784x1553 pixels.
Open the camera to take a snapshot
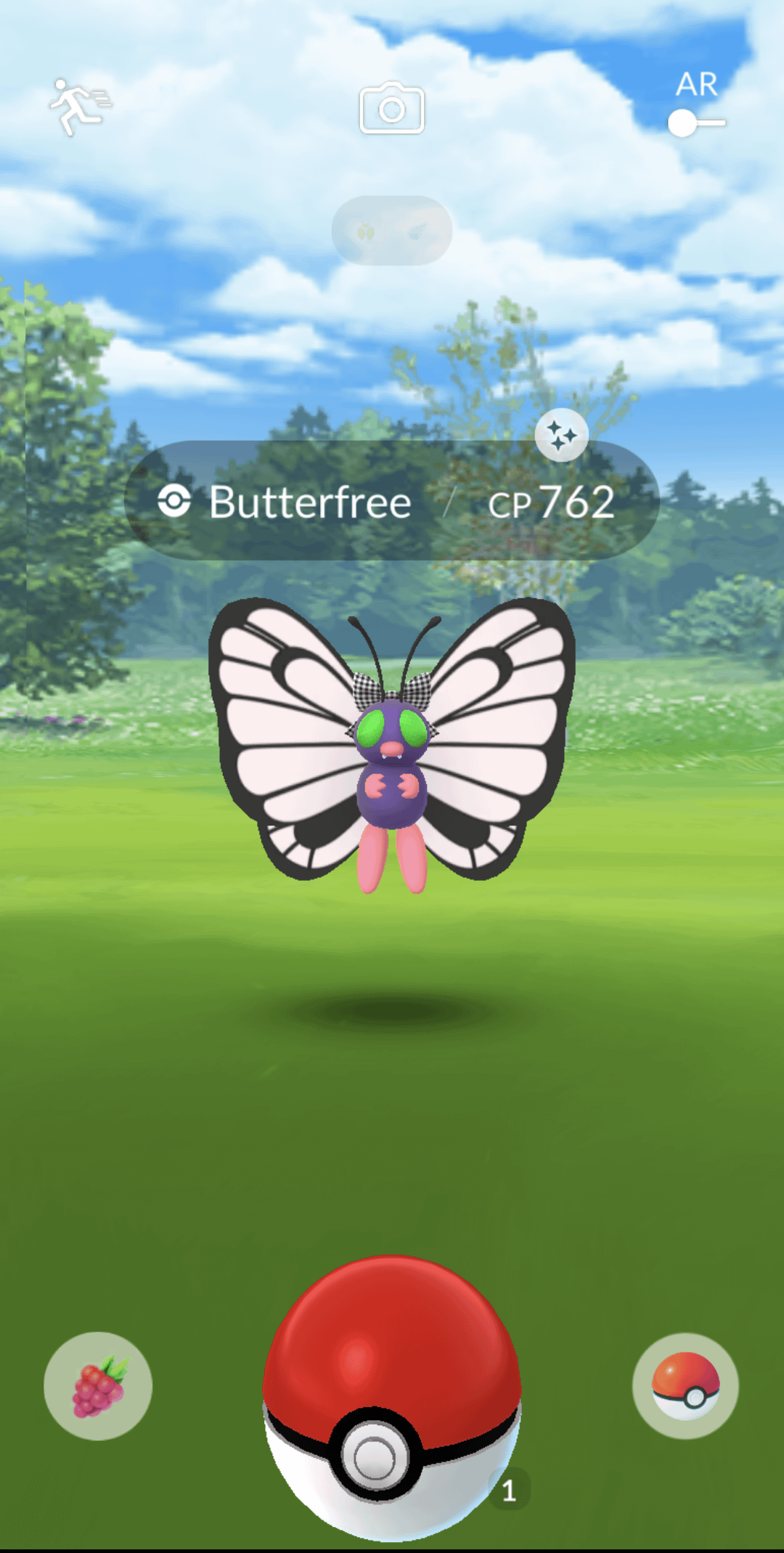[x=392, y=108]
